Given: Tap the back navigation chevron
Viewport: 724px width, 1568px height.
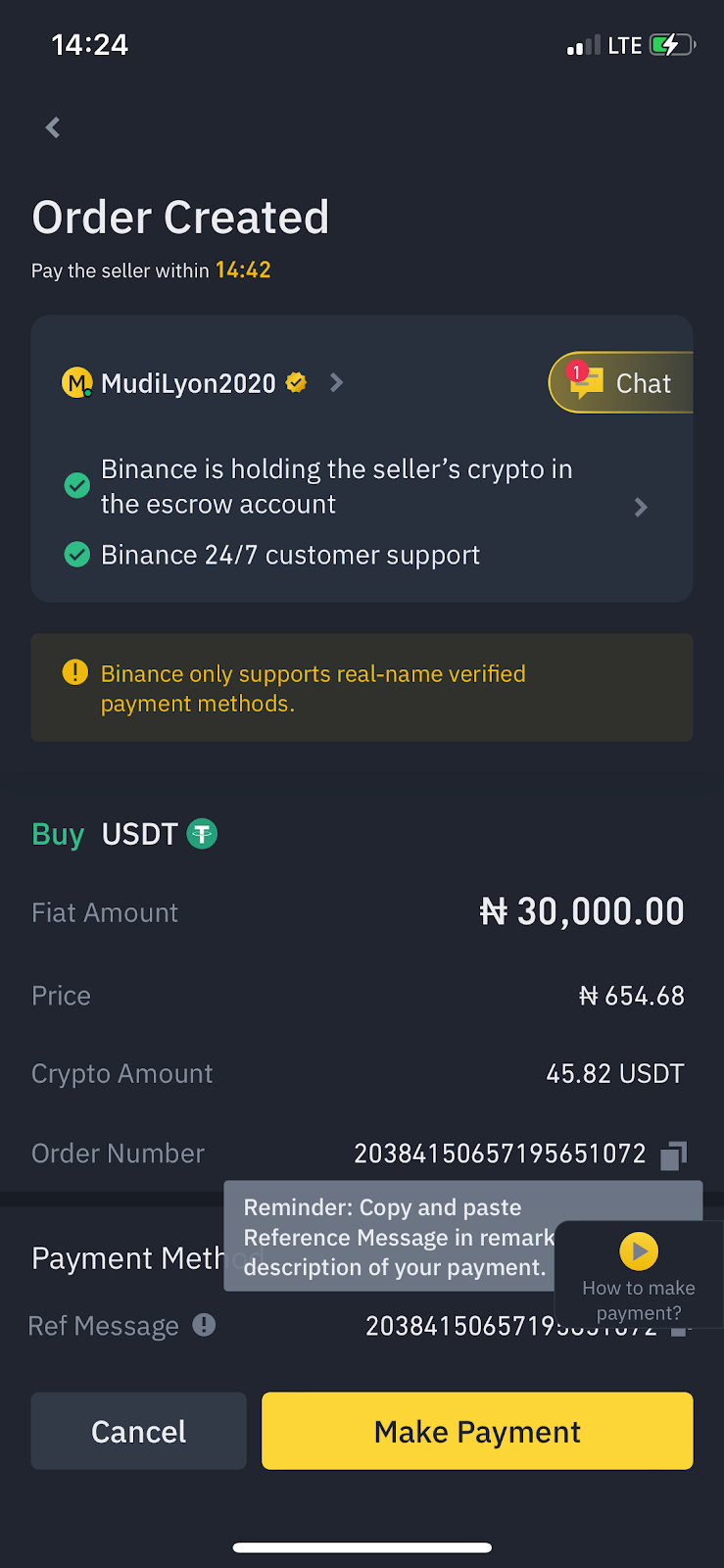Looking at the screenshot, I should (x=51, y=127).
